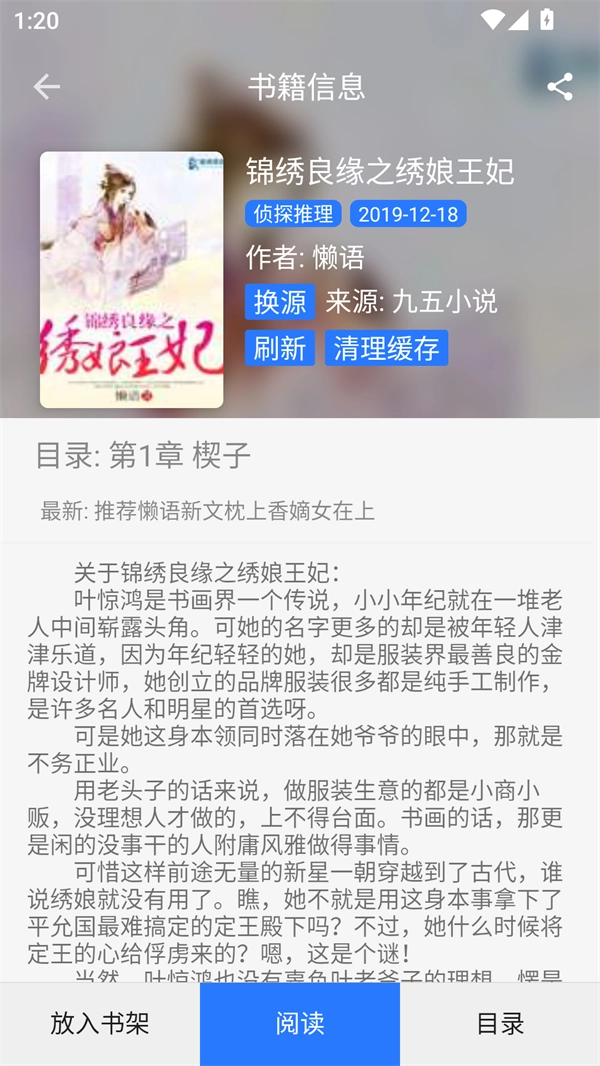Open chapter list row 目录: 第1章 楔子
Viewport: 600px width, 1066px height.
[x=300, y=456]
